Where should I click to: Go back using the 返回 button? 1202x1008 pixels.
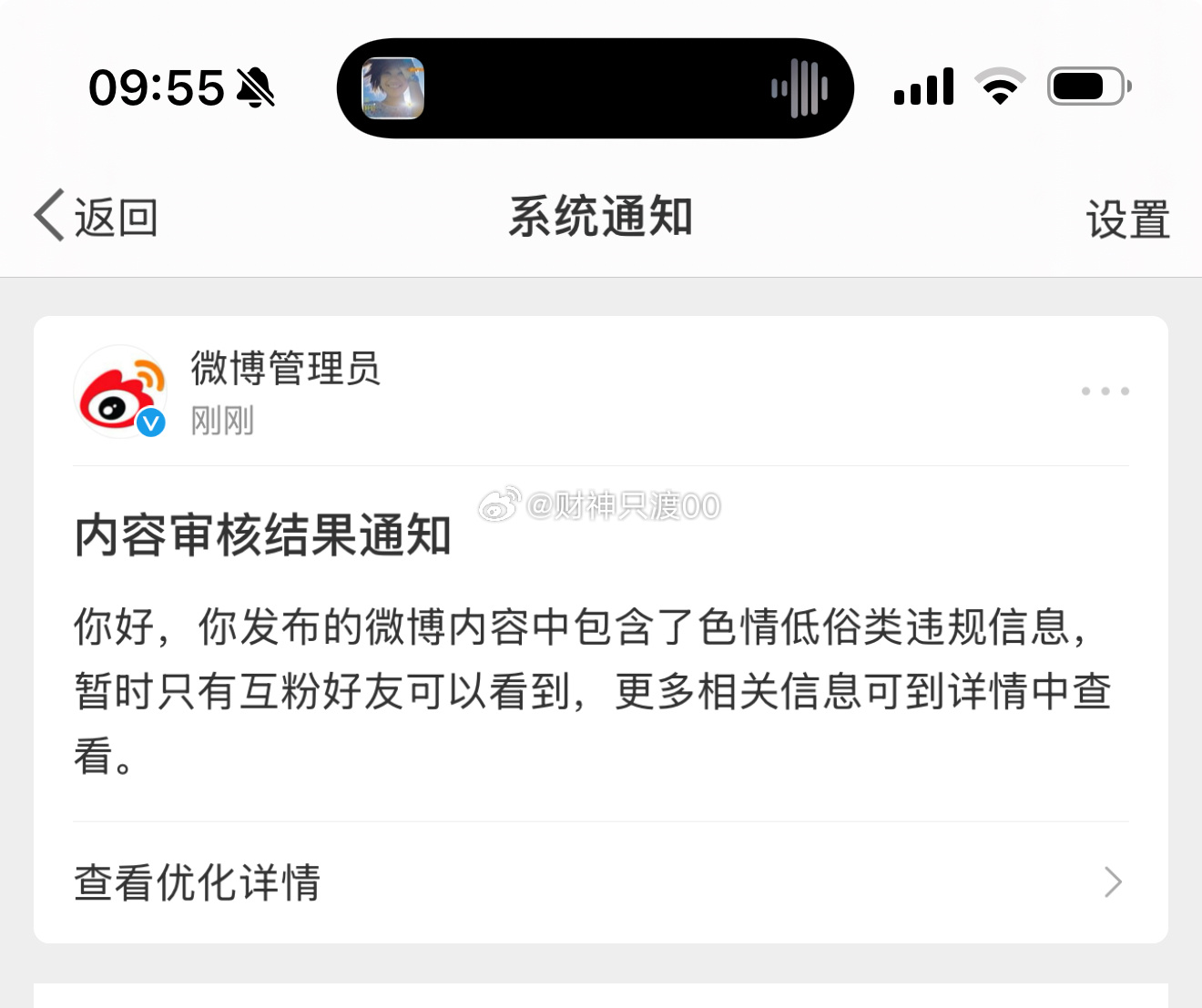[97, 218]
